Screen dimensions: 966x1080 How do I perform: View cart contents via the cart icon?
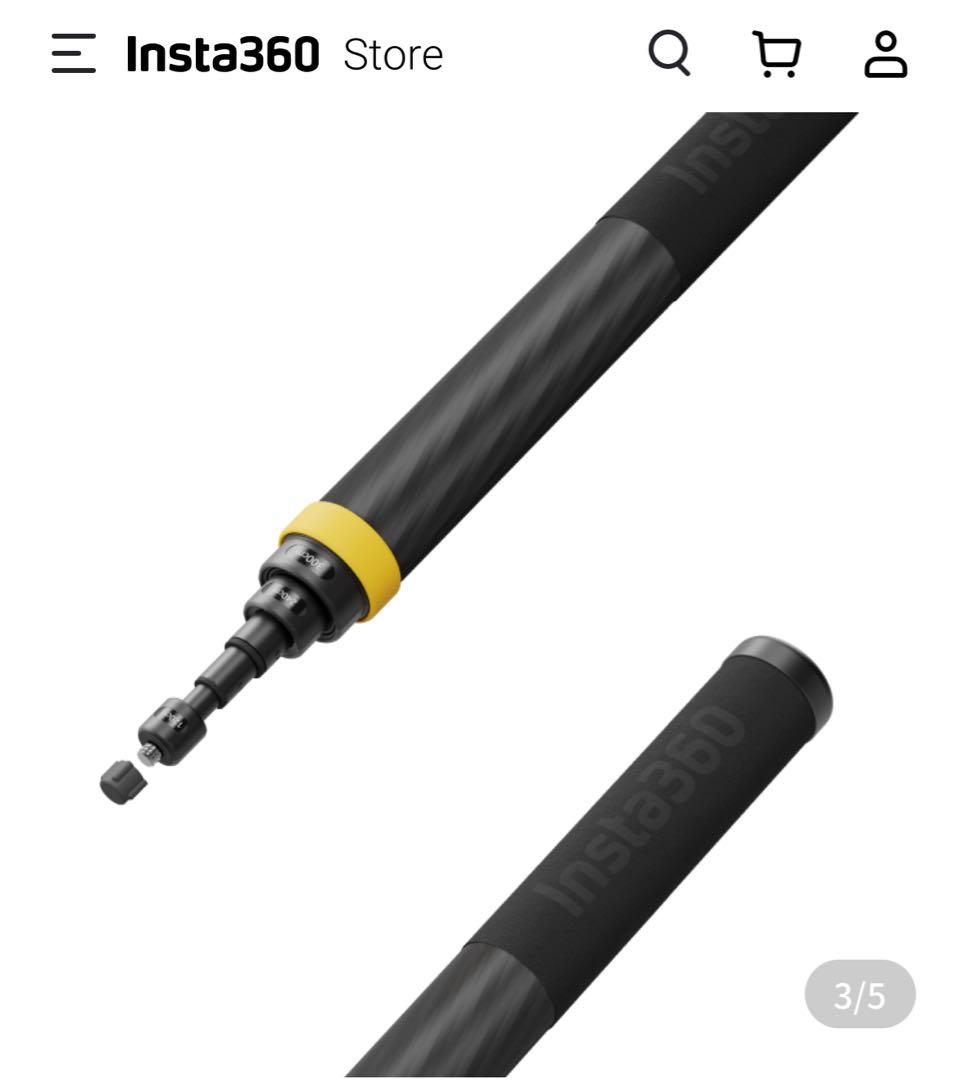pyautogui.click(x=778, y=55)
